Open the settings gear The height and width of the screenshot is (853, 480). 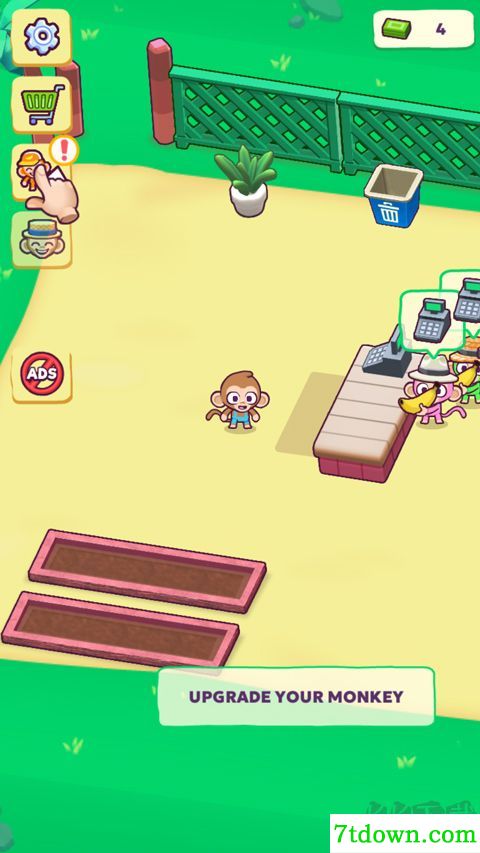click(x=41, y=37)
